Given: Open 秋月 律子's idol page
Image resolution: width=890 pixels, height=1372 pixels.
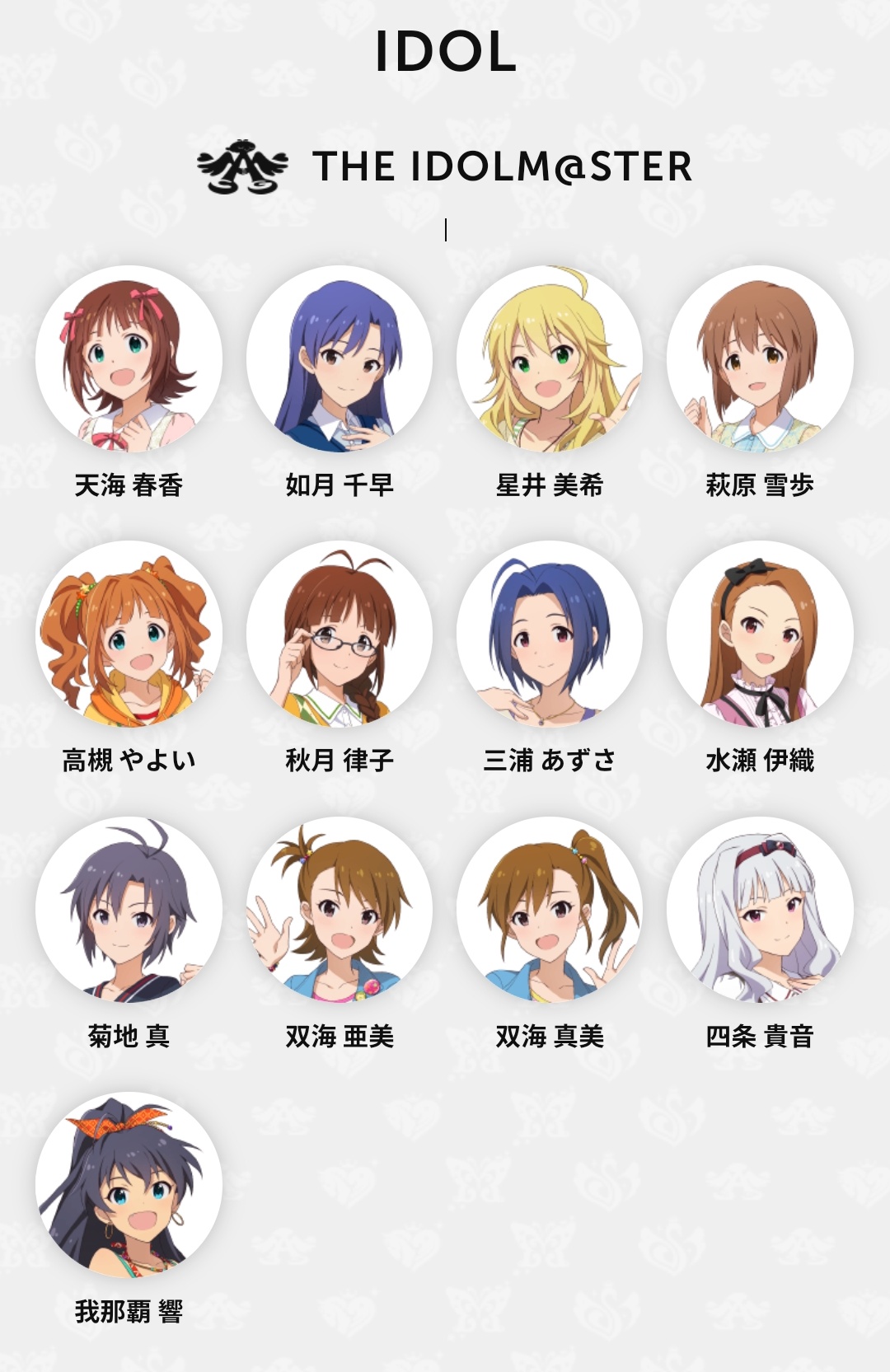Looking at the screenshot, I should 339,634.
